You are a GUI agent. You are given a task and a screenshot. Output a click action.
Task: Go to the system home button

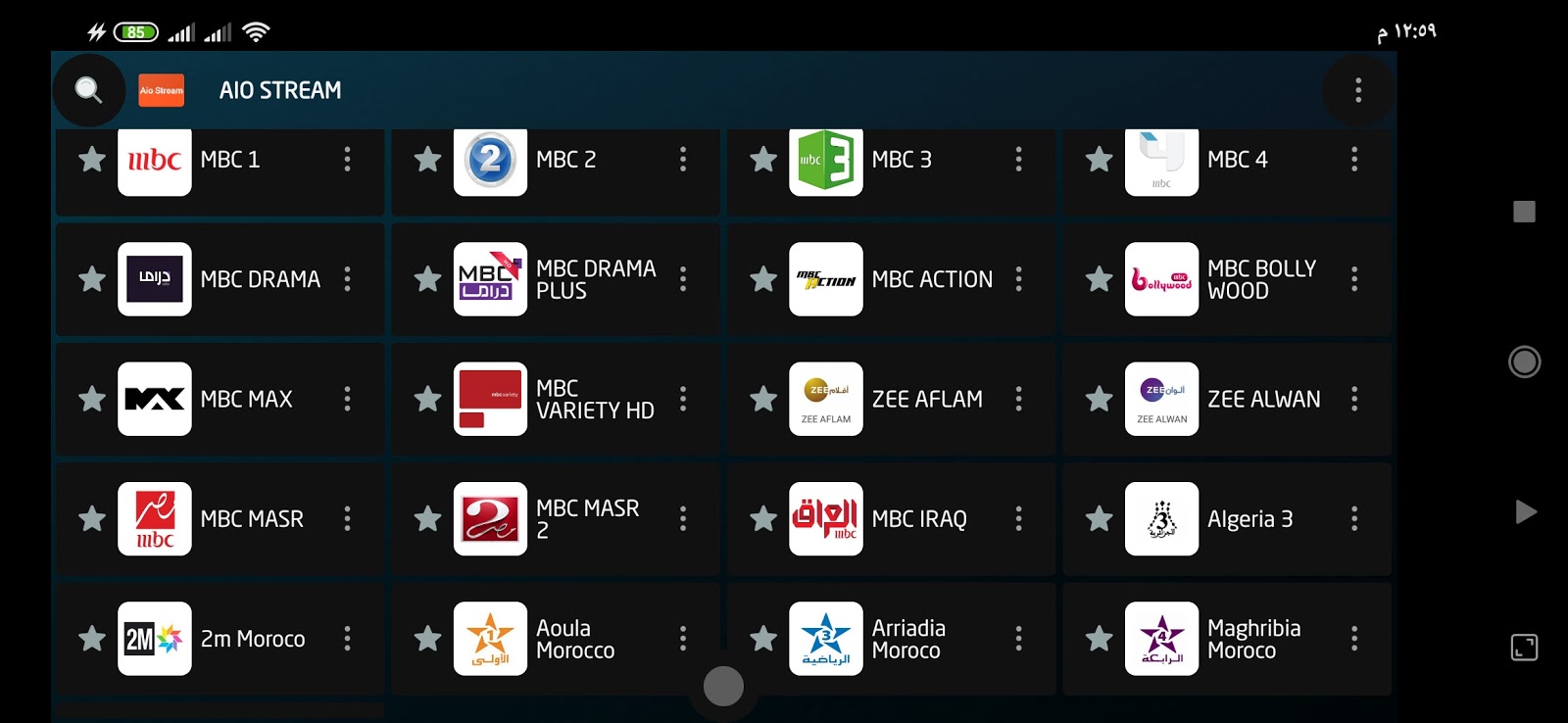pyautogui.click(x=1524, y=362)
